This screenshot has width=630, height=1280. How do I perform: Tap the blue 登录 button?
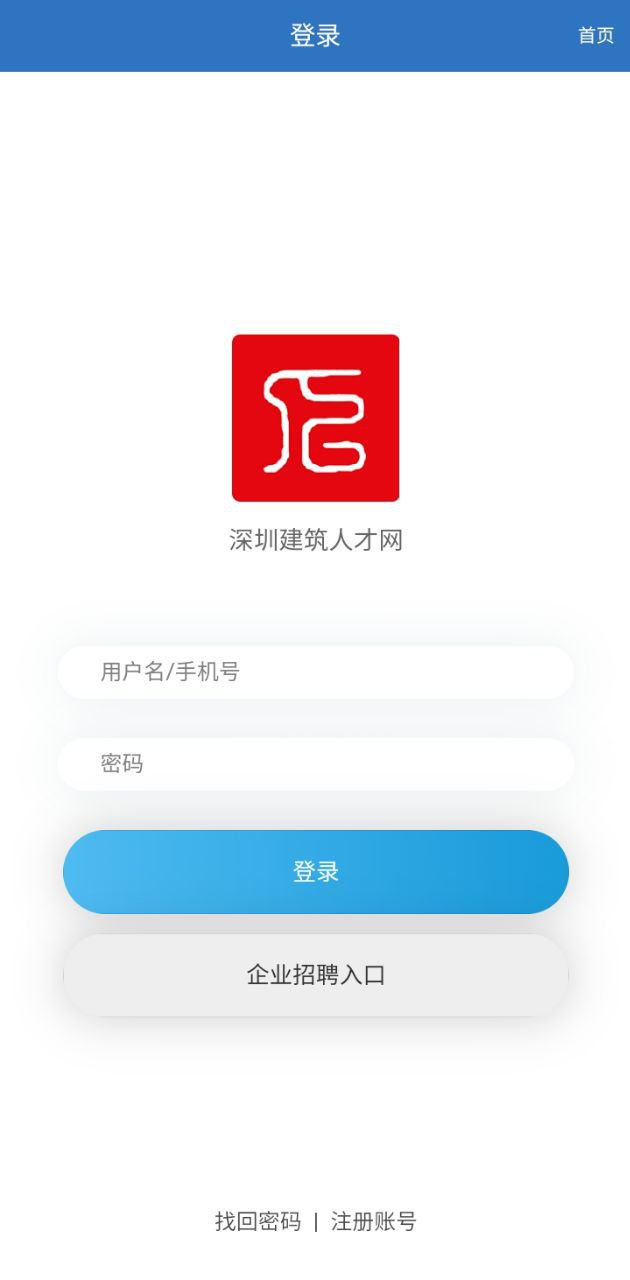(315, 872)
